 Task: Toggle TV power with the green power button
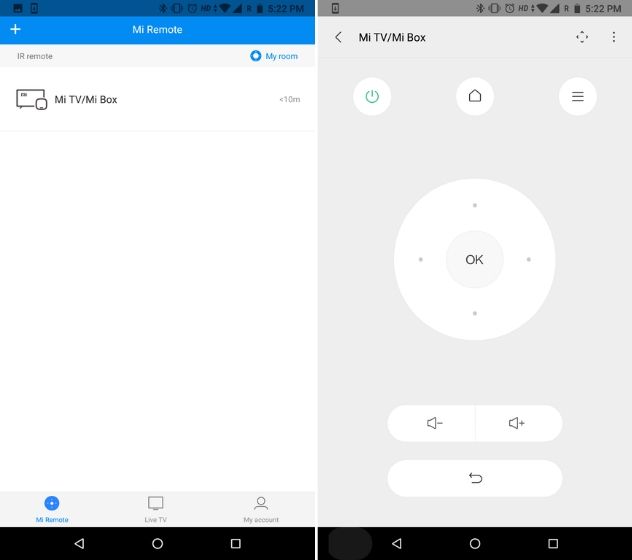pos(372,96)
